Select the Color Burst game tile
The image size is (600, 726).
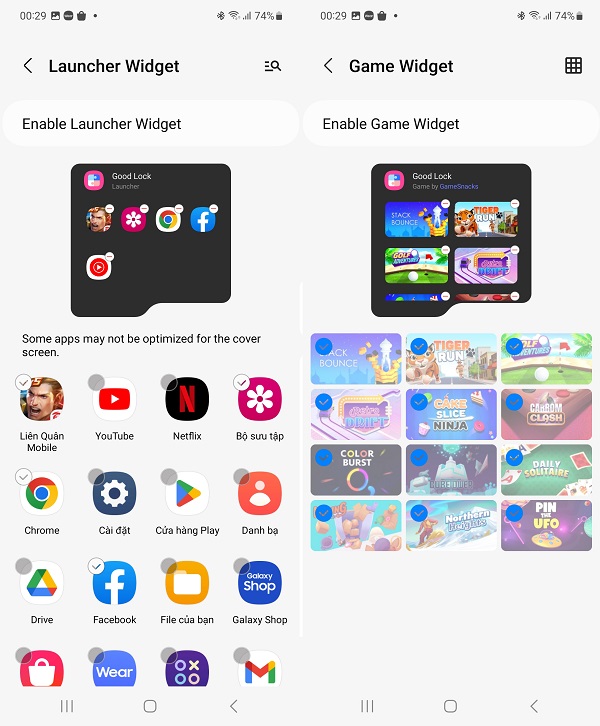click(x=356, y=470)
